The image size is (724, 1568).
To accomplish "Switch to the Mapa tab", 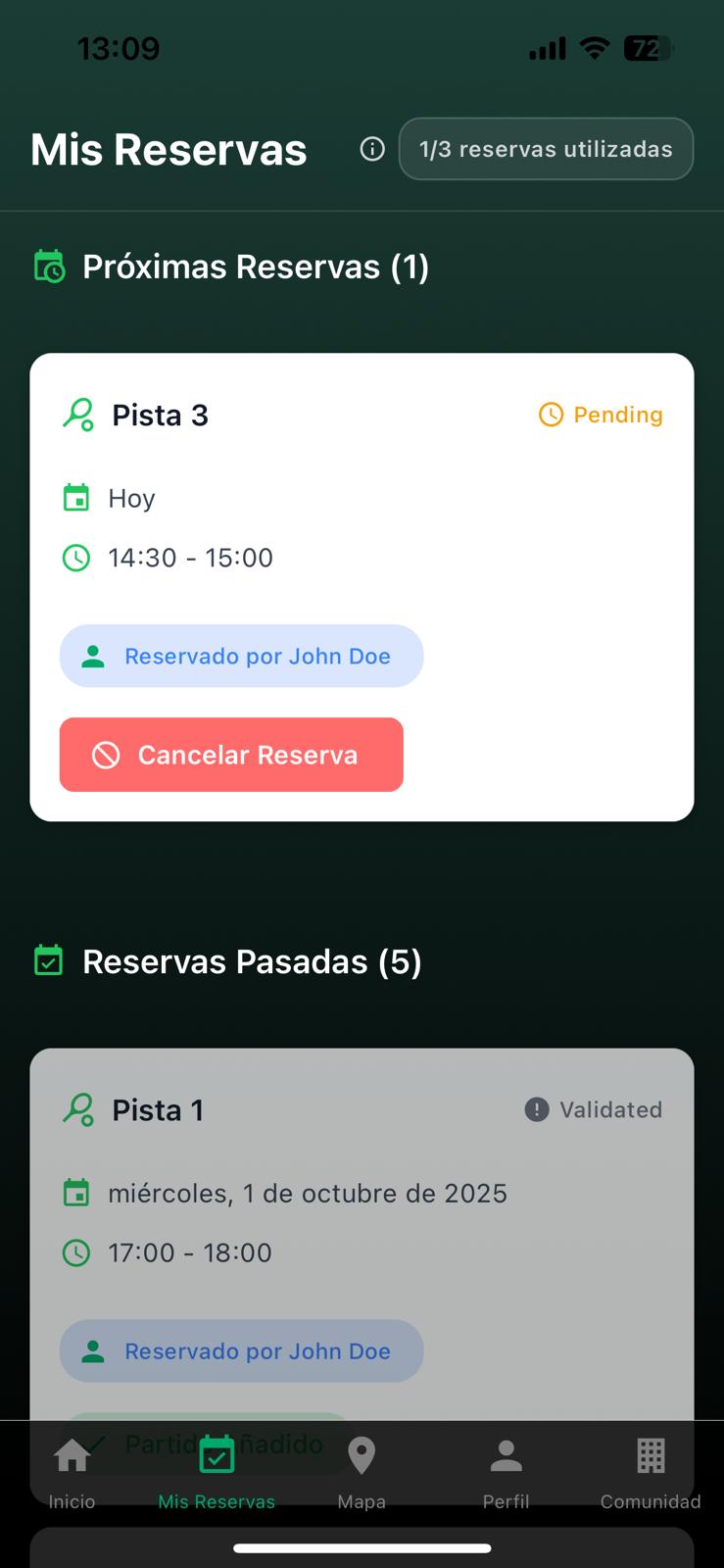I will tap(362, 1470).
